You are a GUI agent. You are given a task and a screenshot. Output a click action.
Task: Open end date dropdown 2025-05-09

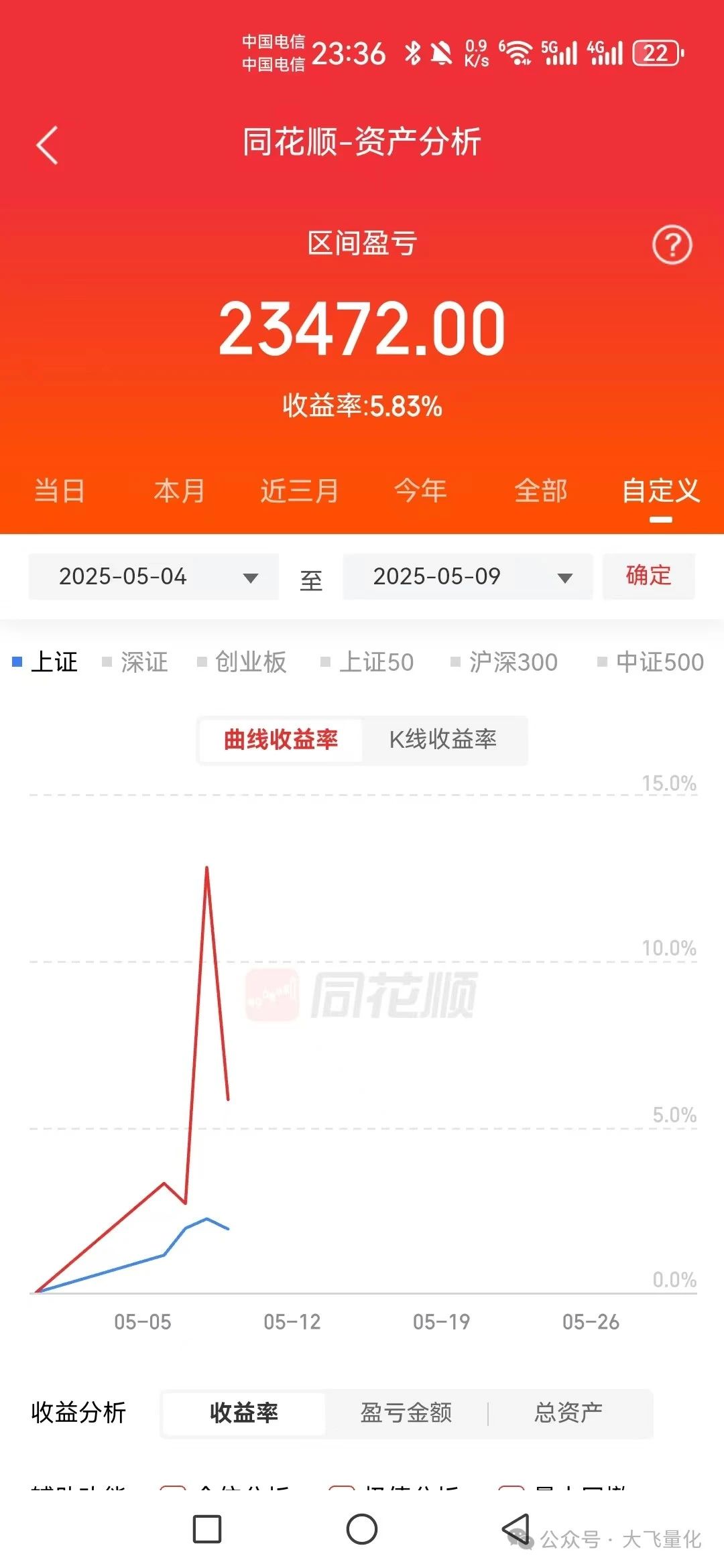[x=468, y=576]
